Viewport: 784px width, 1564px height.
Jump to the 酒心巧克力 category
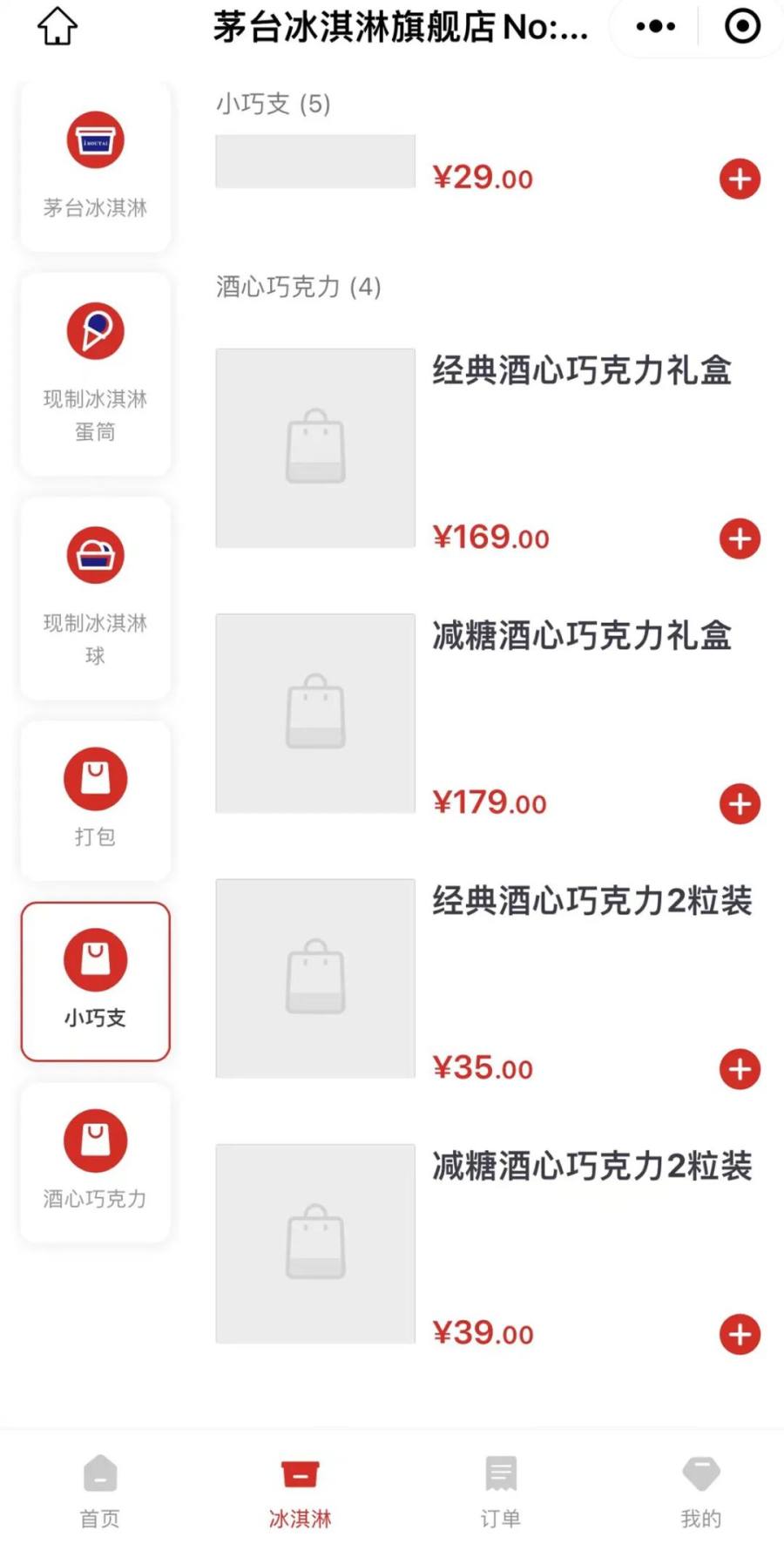click(95, 1161)
